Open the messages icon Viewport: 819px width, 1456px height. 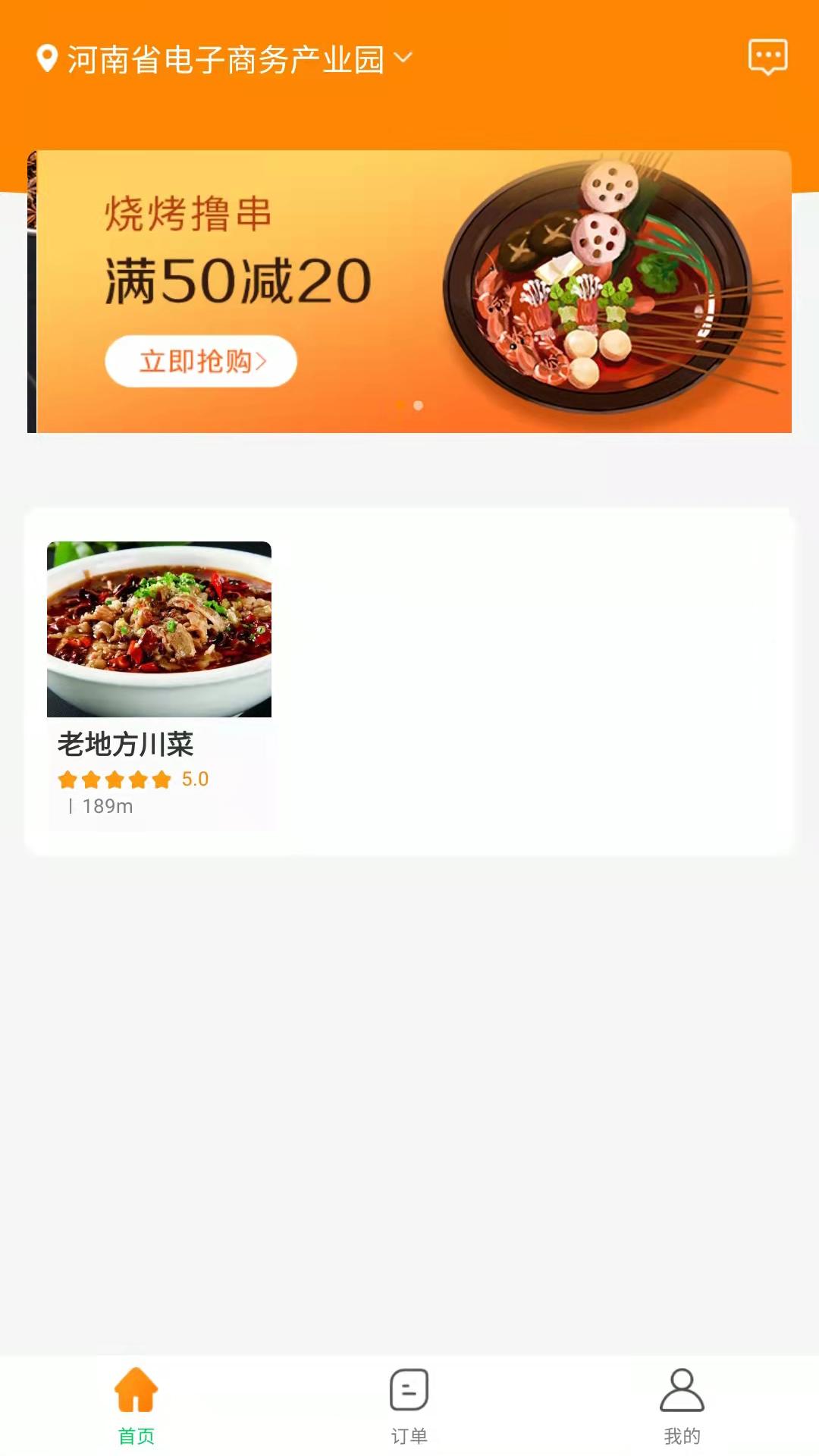pos(767,57)
